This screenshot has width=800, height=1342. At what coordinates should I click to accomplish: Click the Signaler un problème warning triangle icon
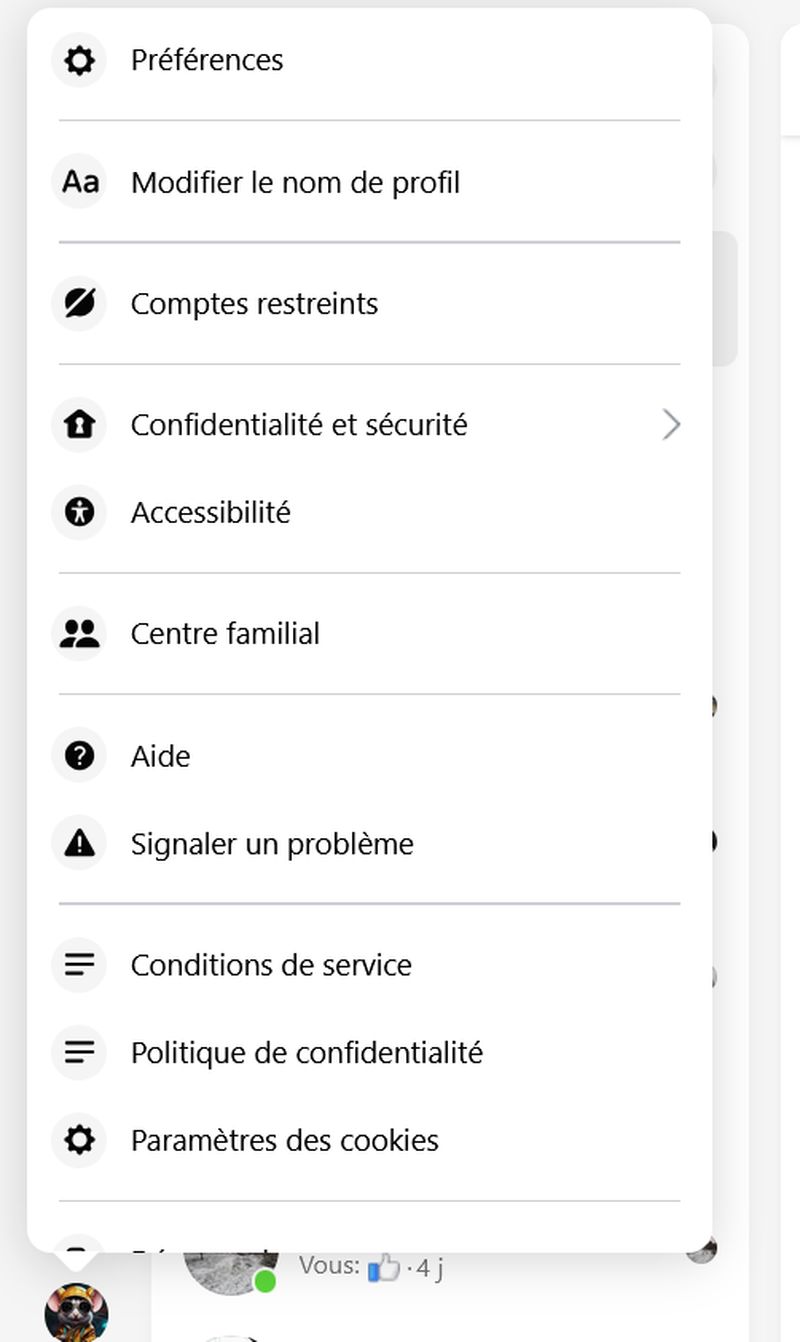click(79, 843)
